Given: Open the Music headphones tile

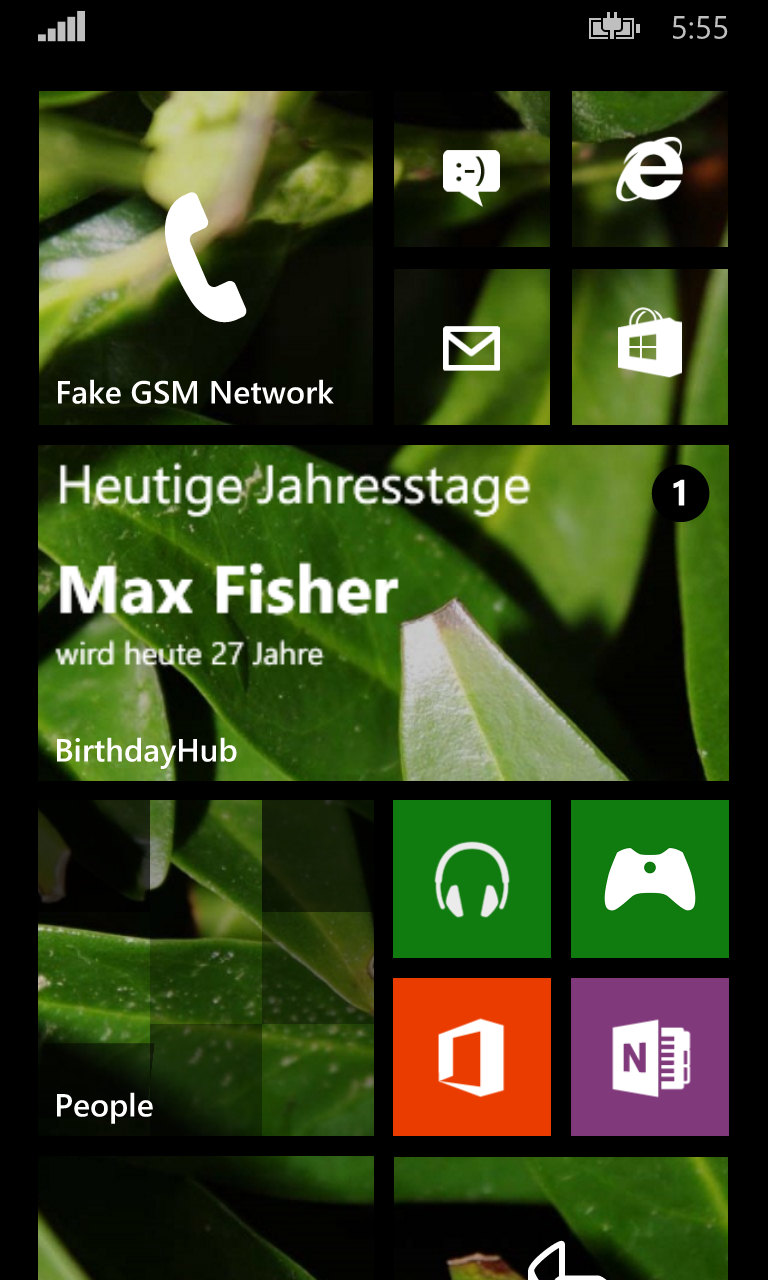Looking at the screenshot, I should [472, 879].
